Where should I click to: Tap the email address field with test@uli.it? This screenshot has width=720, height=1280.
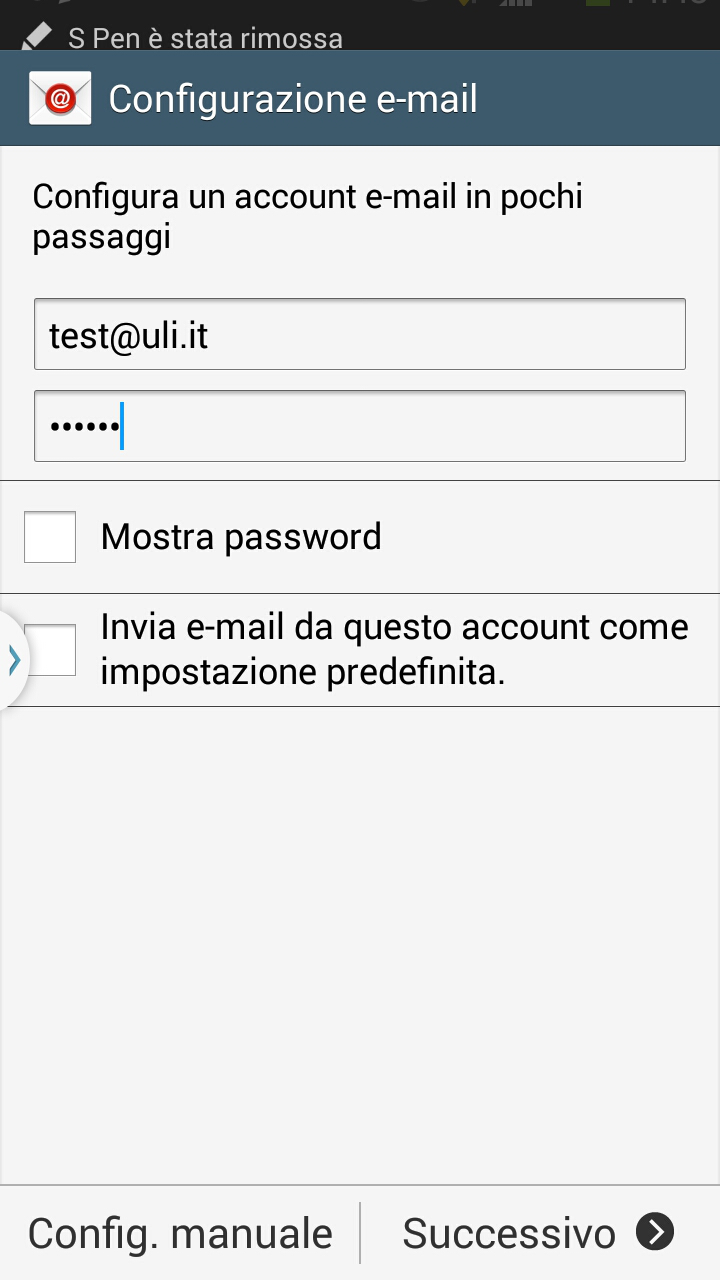360,334
